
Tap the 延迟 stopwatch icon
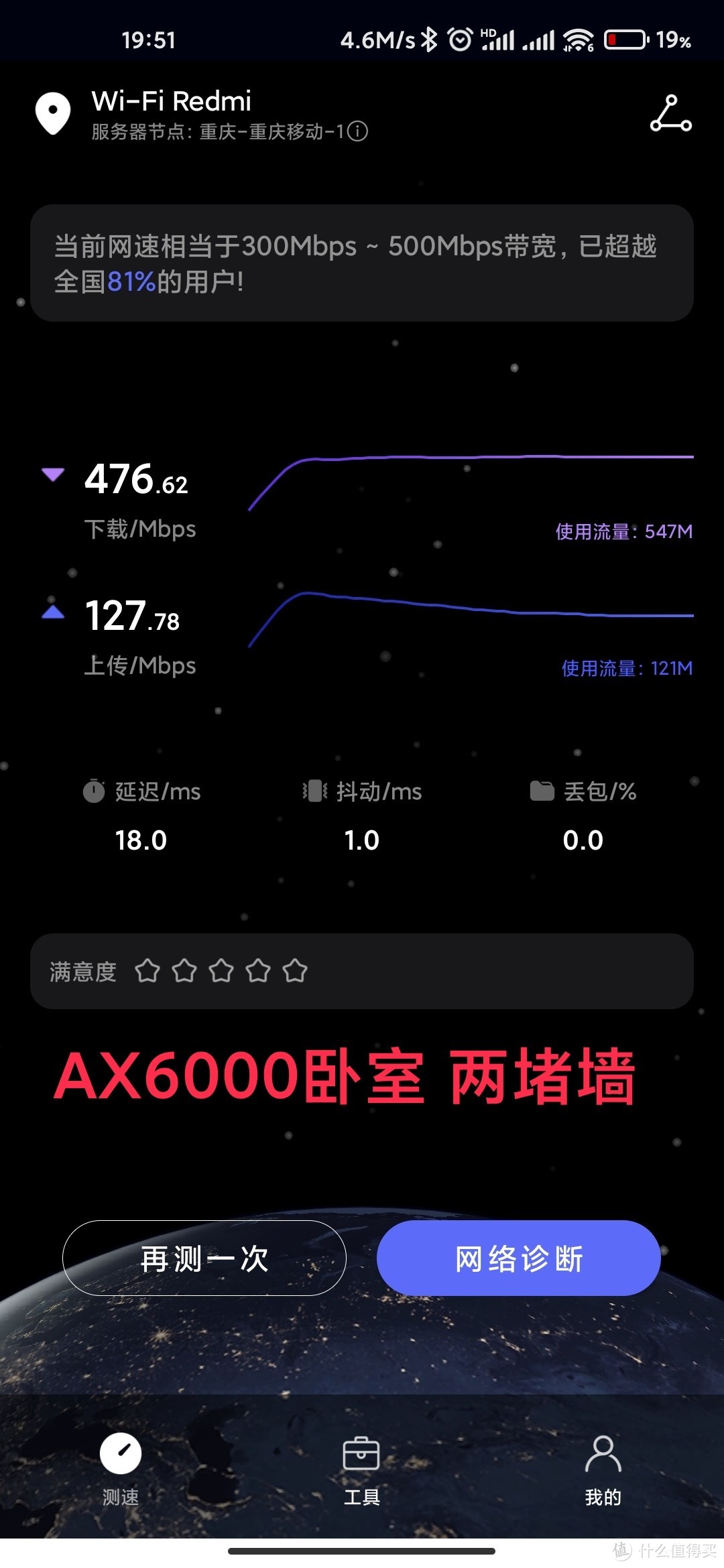tap(96, 791)
